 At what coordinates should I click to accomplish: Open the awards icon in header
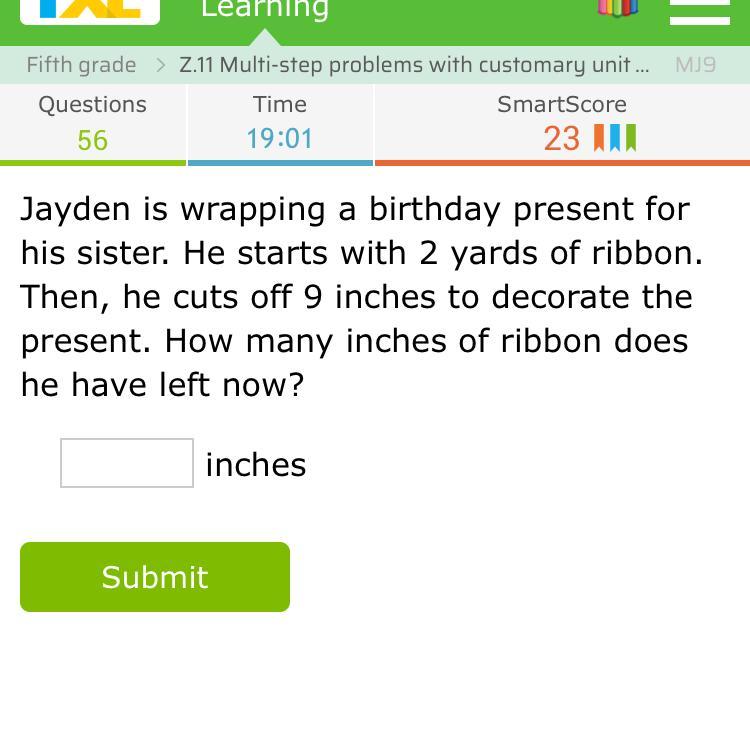(x=617, y=8)
